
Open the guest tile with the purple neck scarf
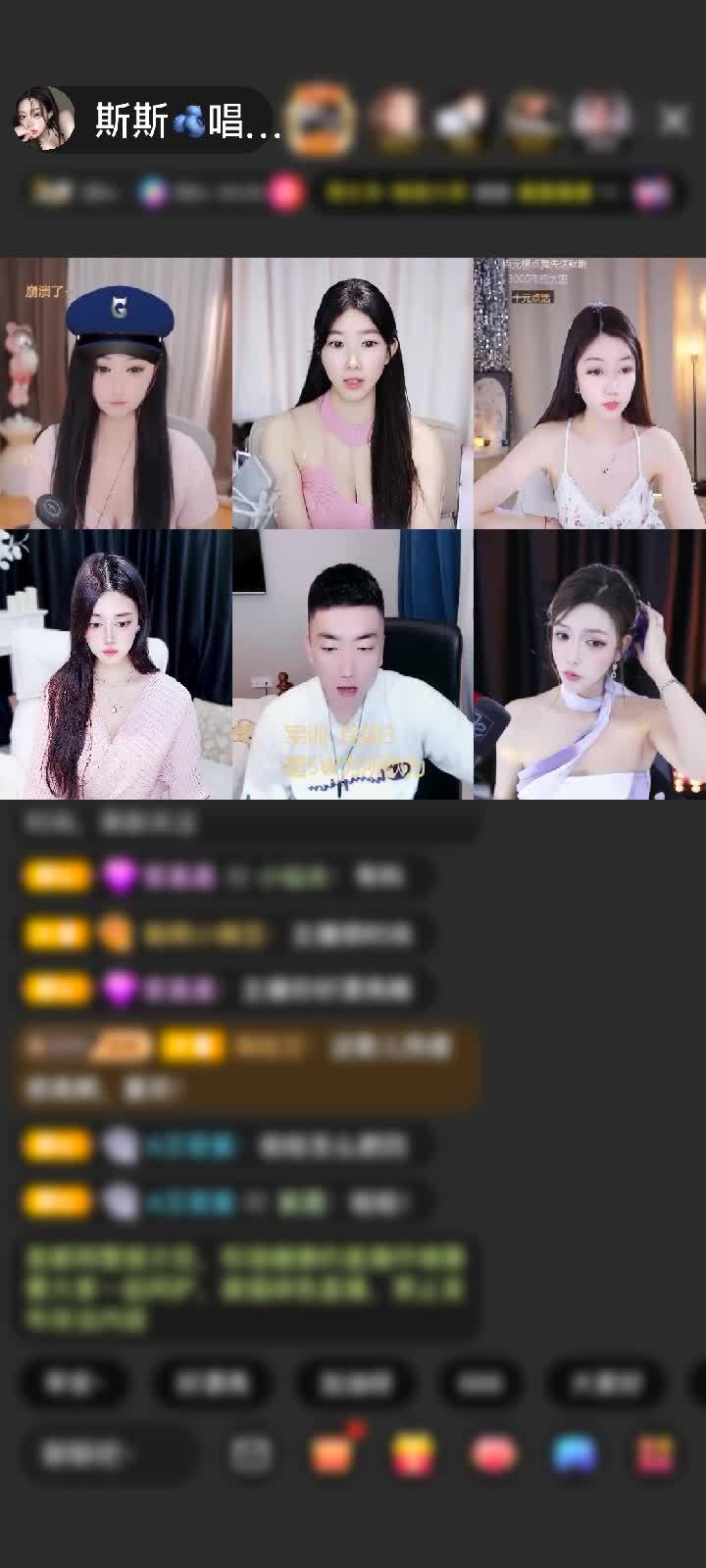tap(589, 664)
